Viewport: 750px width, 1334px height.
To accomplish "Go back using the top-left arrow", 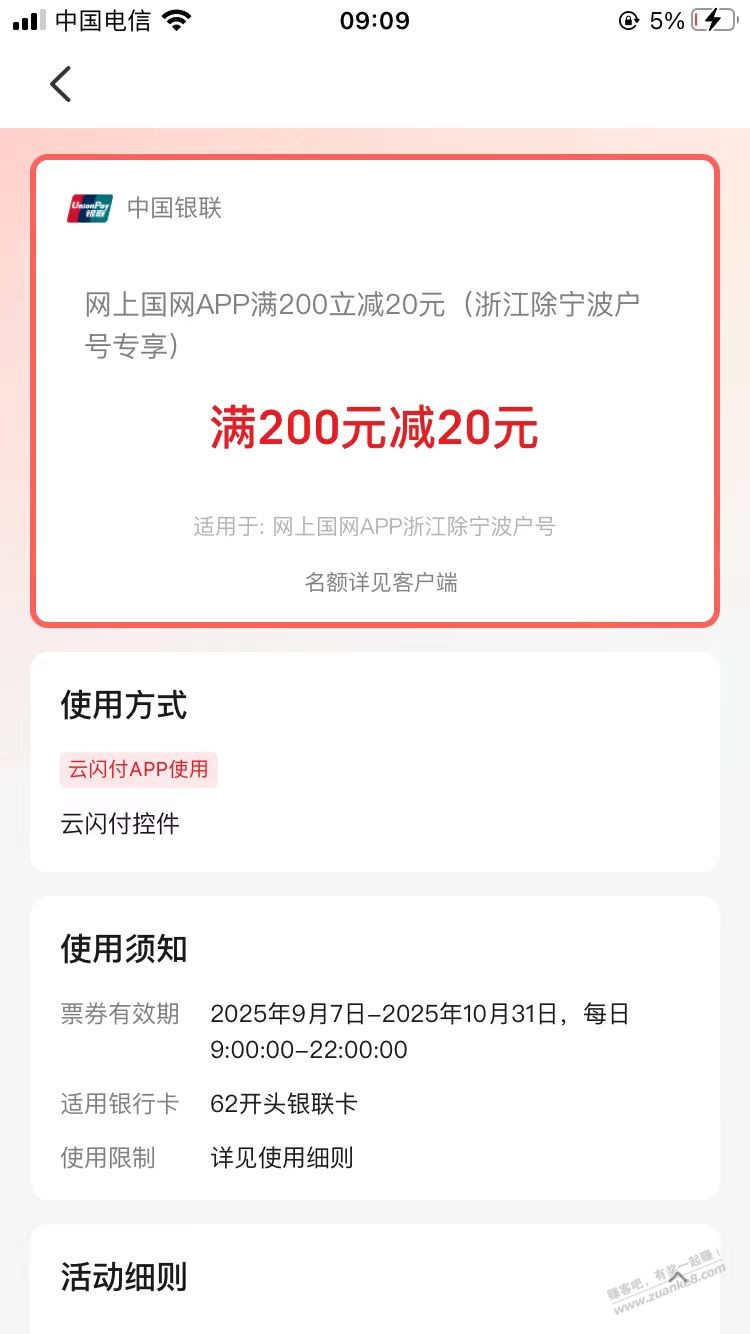I will [x=60, y=84].
